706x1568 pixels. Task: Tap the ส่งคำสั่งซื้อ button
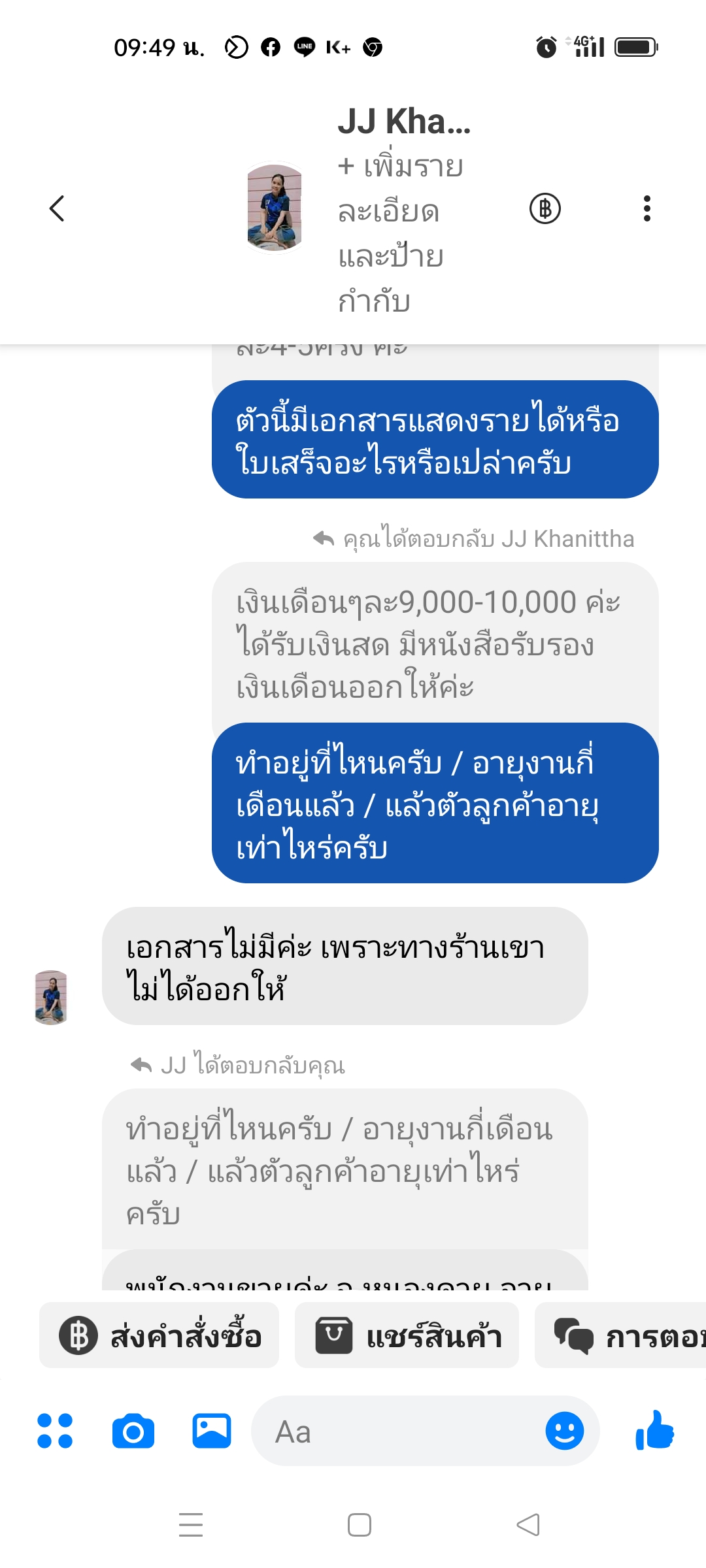click(x=160, y=1335)
